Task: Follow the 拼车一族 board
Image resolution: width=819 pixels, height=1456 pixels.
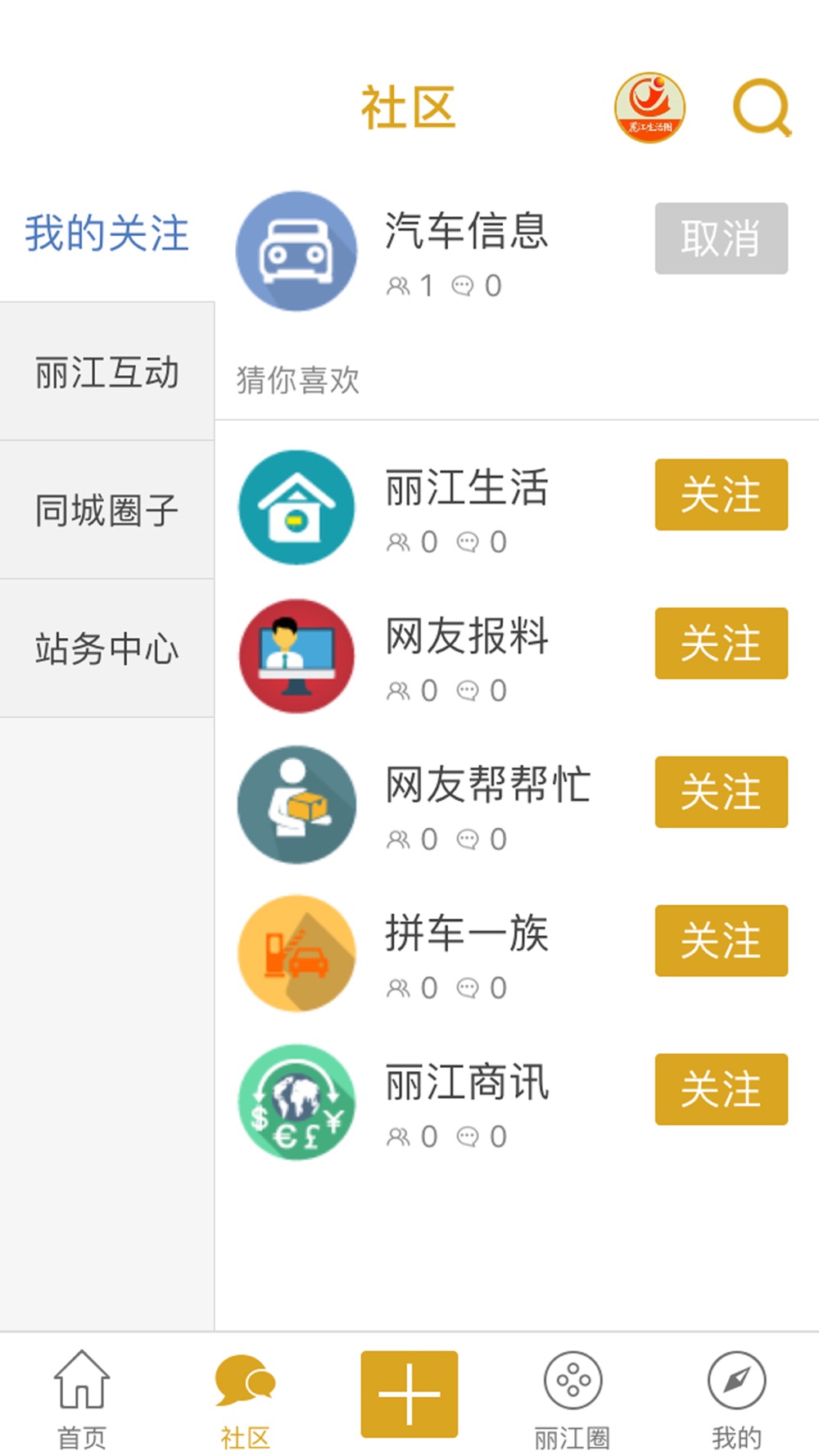Action: click(721, 940)
